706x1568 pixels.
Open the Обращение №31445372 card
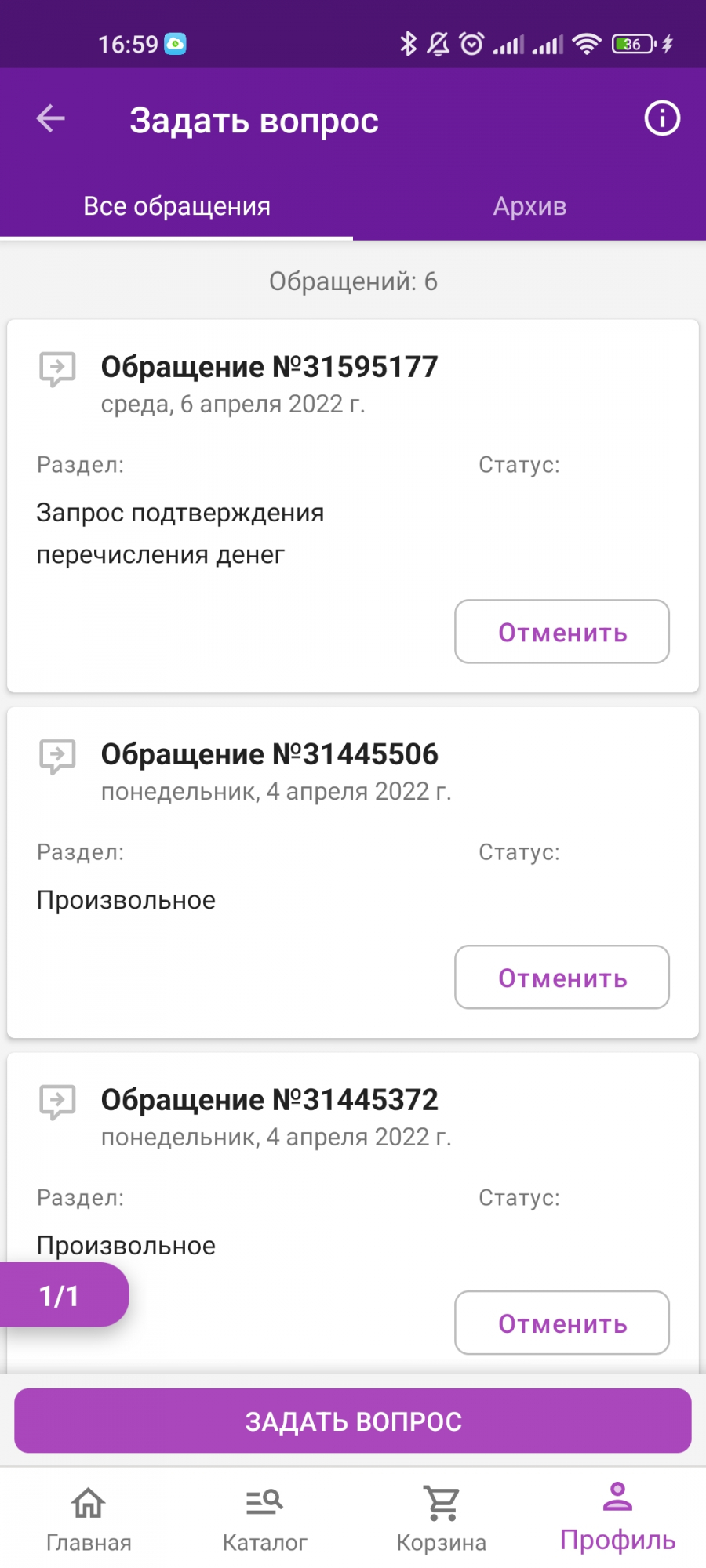353,1213
